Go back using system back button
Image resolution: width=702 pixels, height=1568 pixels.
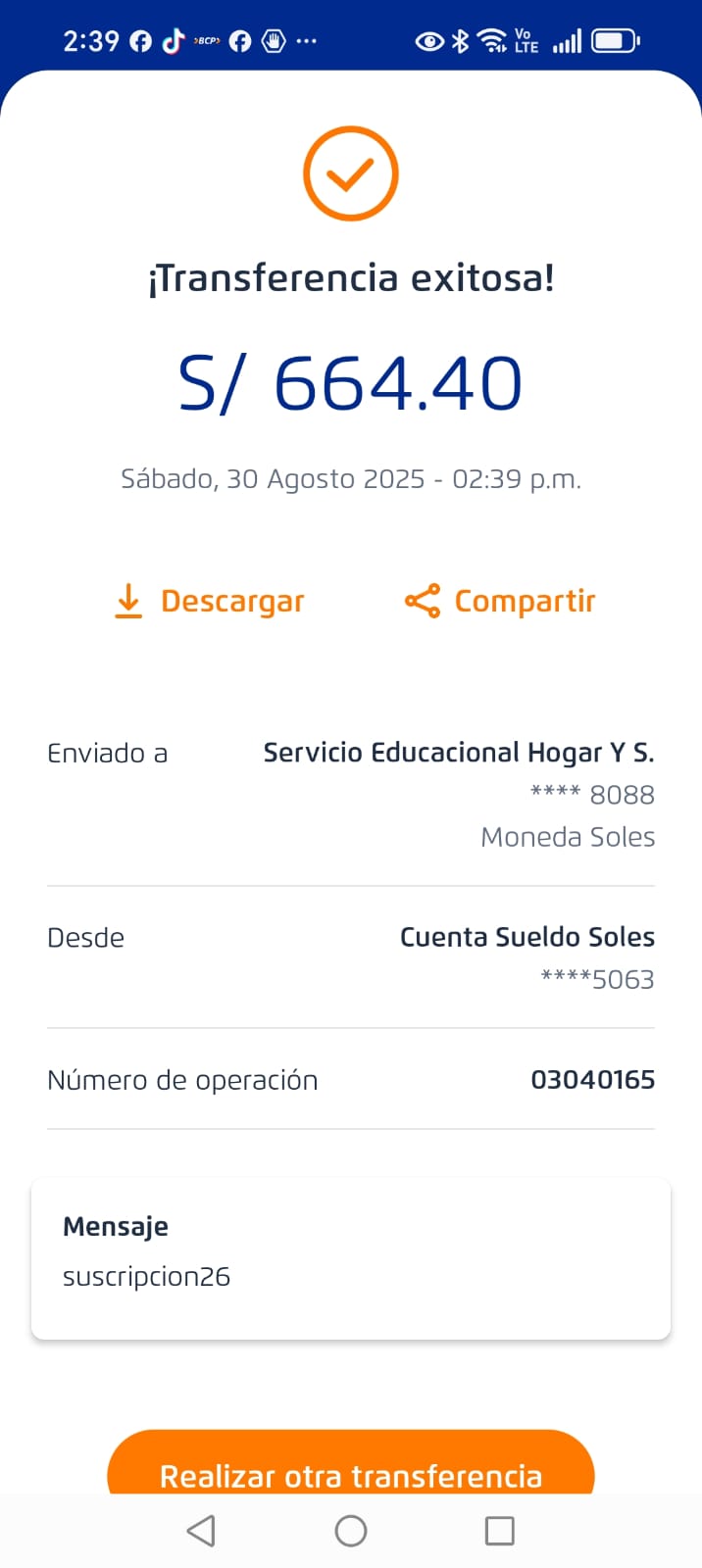(x=201, y=1531)
